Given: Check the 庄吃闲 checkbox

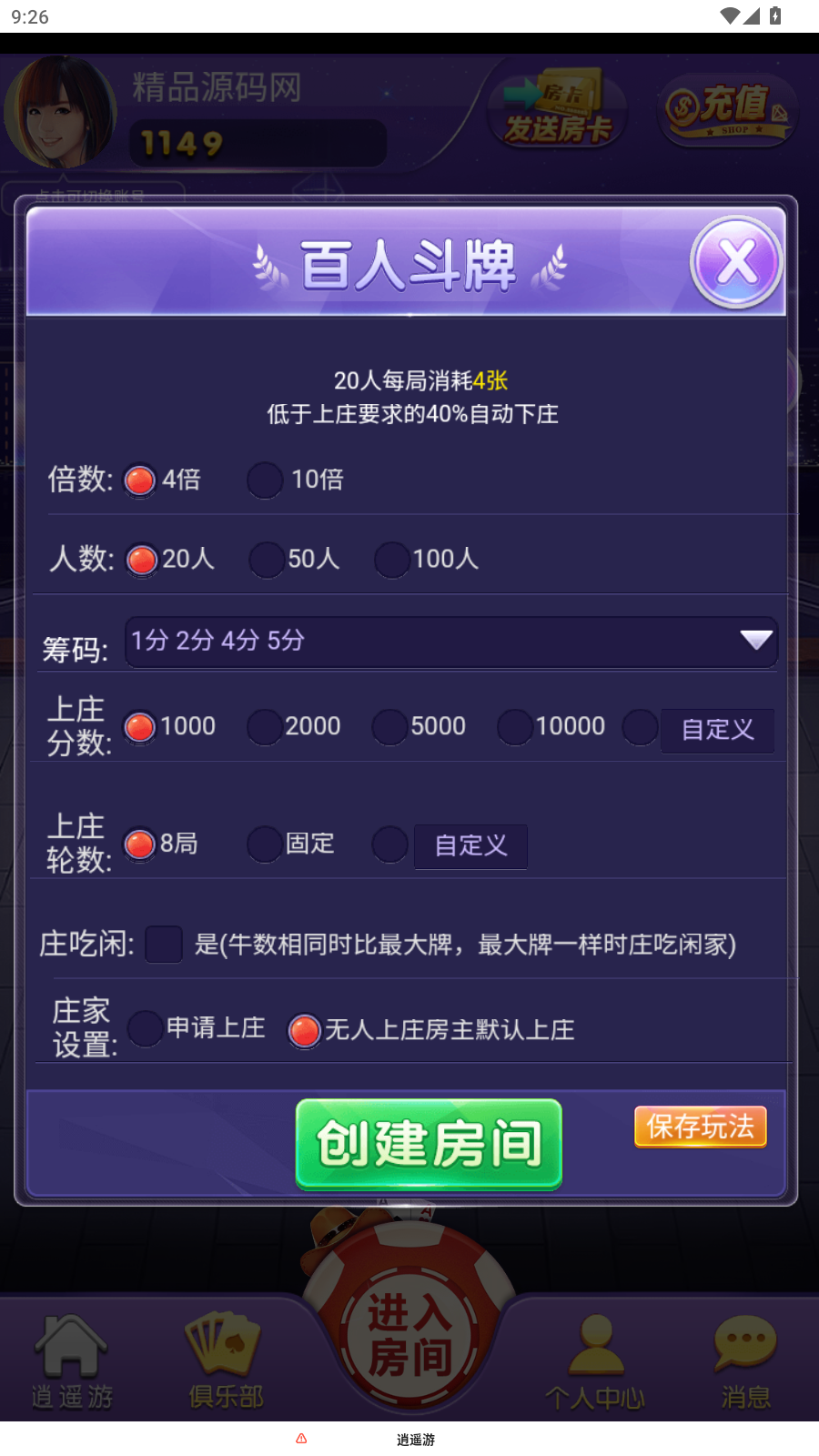Looking at the screenshot, I should click(x=164, y=945).
